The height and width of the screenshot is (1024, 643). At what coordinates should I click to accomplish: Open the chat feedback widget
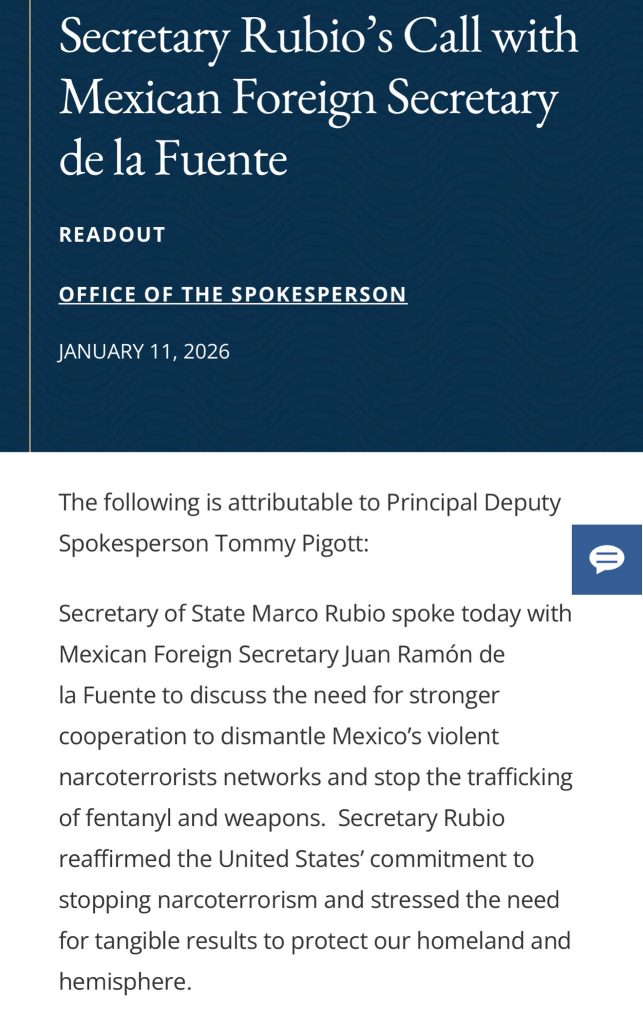[x=607, y=560]
